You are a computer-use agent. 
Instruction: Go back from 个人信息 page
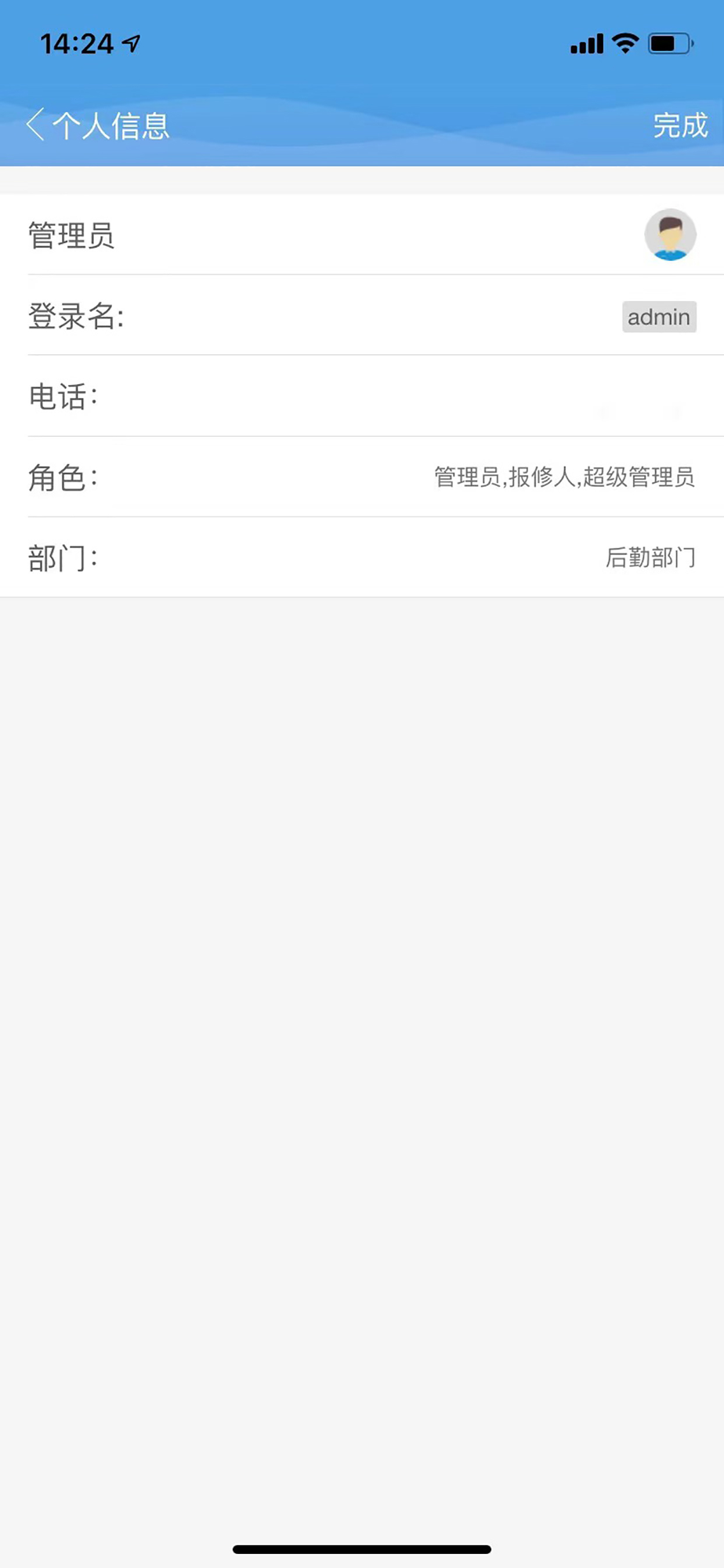tap(35, 125)
